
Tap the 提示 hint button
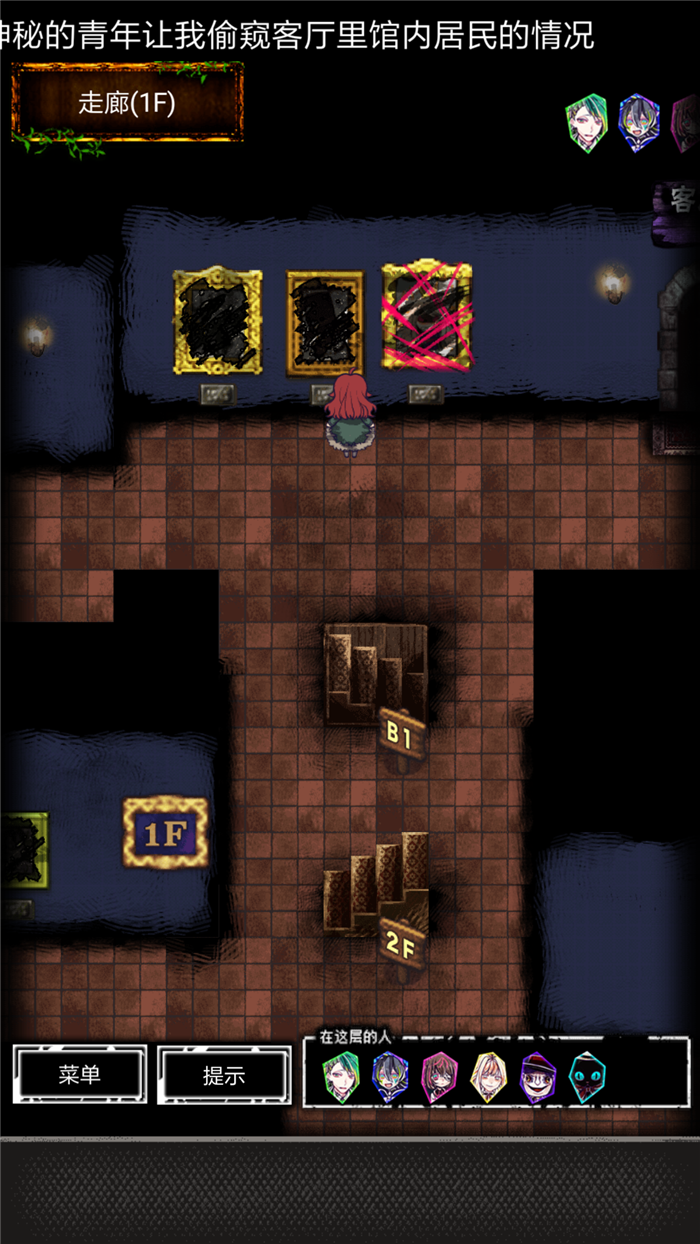(x=224, y=1075)
